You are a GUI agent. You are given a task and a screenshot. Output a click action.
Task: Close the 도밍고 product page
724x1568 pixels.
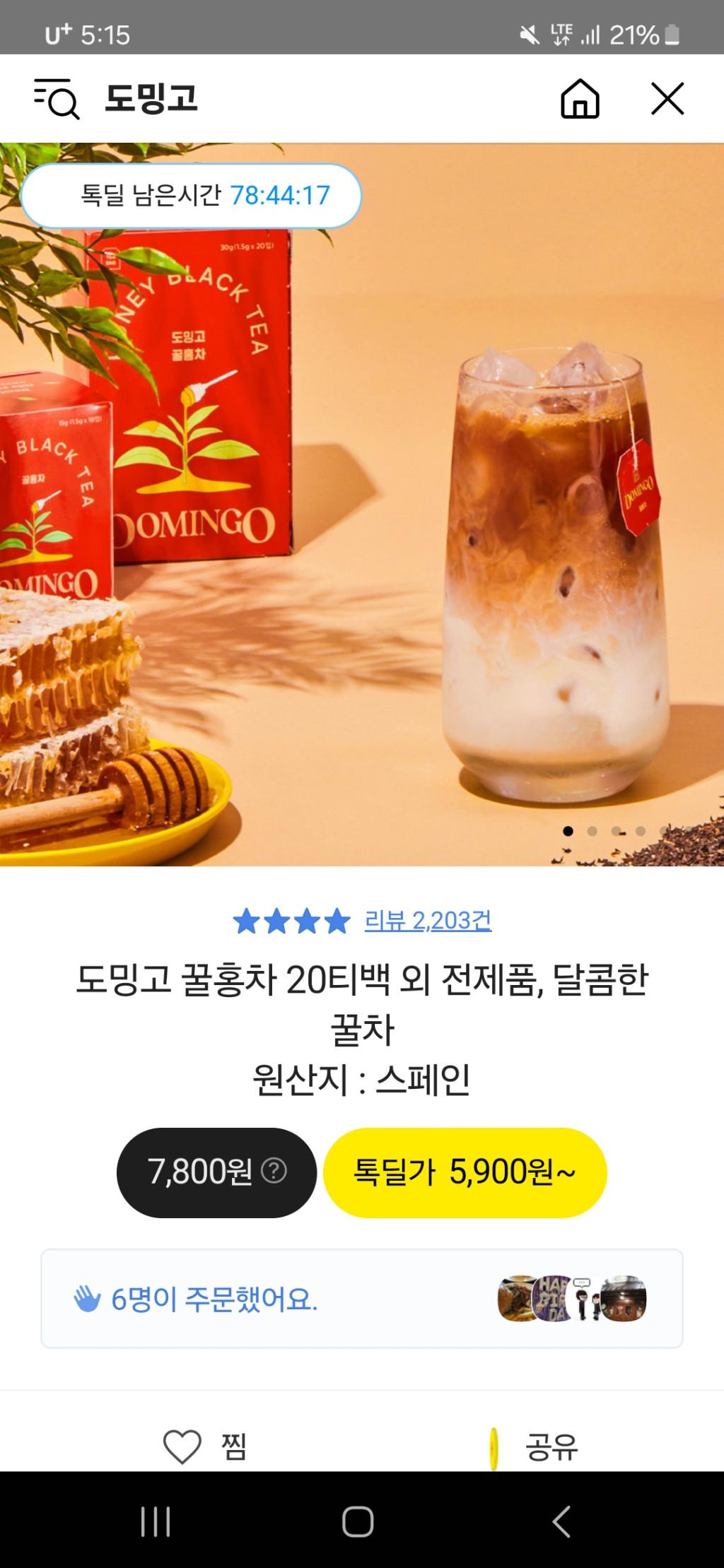coord(667,98)
